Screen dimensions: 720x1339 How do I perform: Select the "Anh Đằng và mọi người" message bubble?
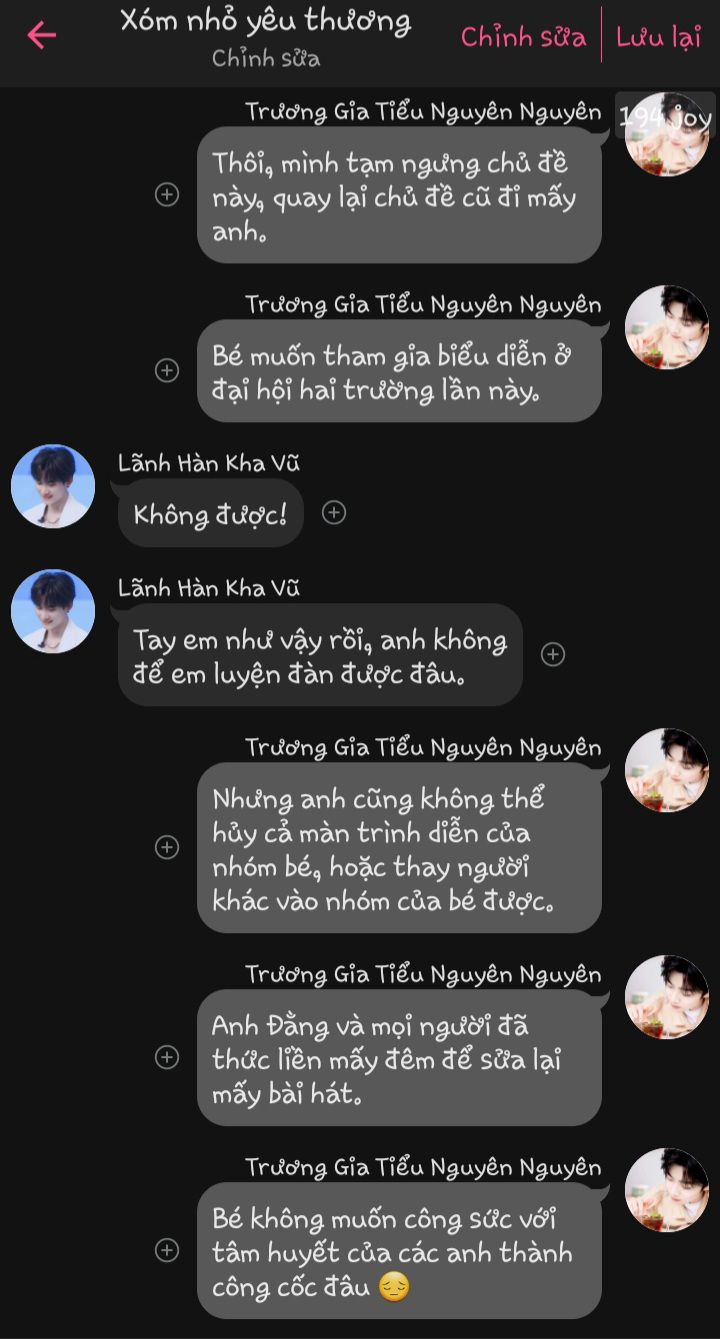pos(399,1057)
